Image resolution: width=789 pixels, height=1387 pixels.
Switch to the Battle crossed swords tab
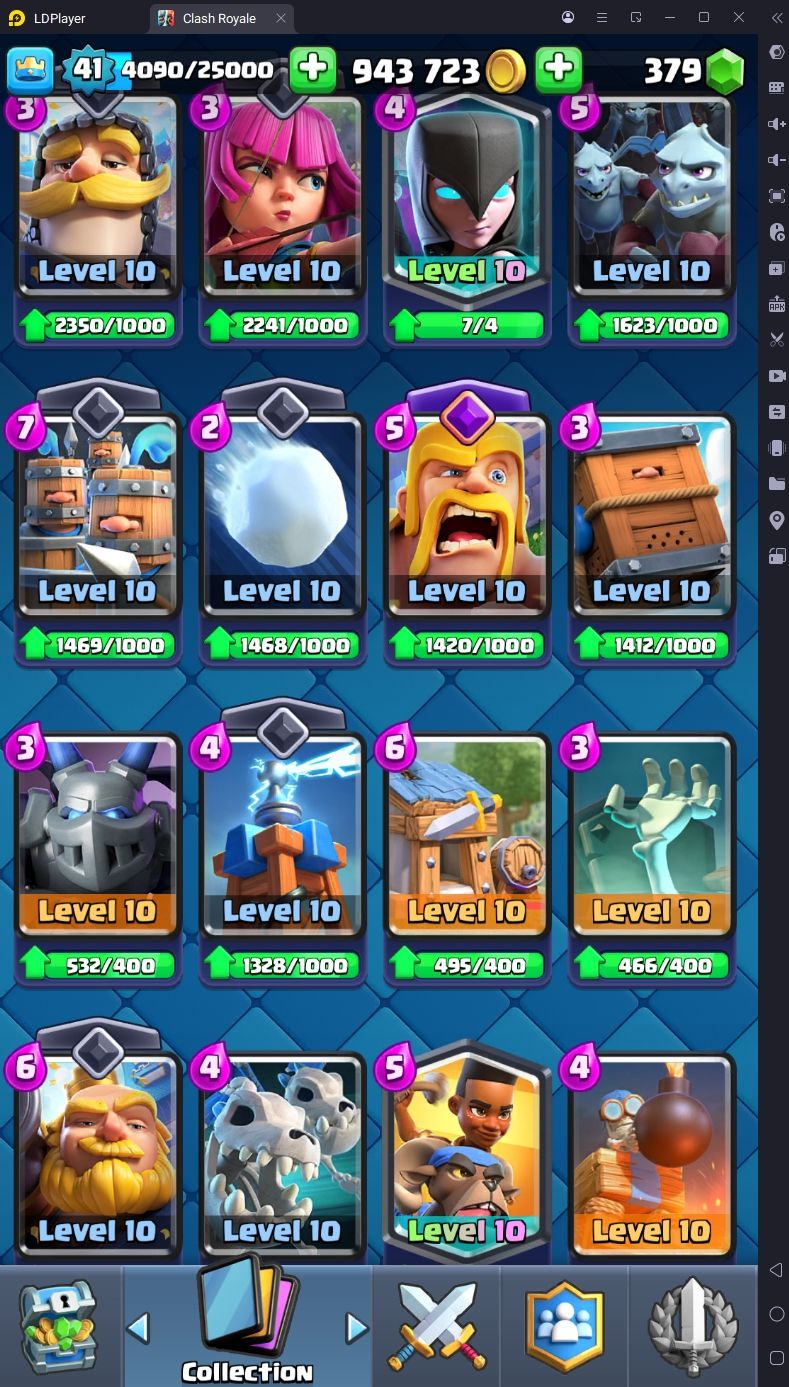pyautogui.click(x=436, y=1325)
